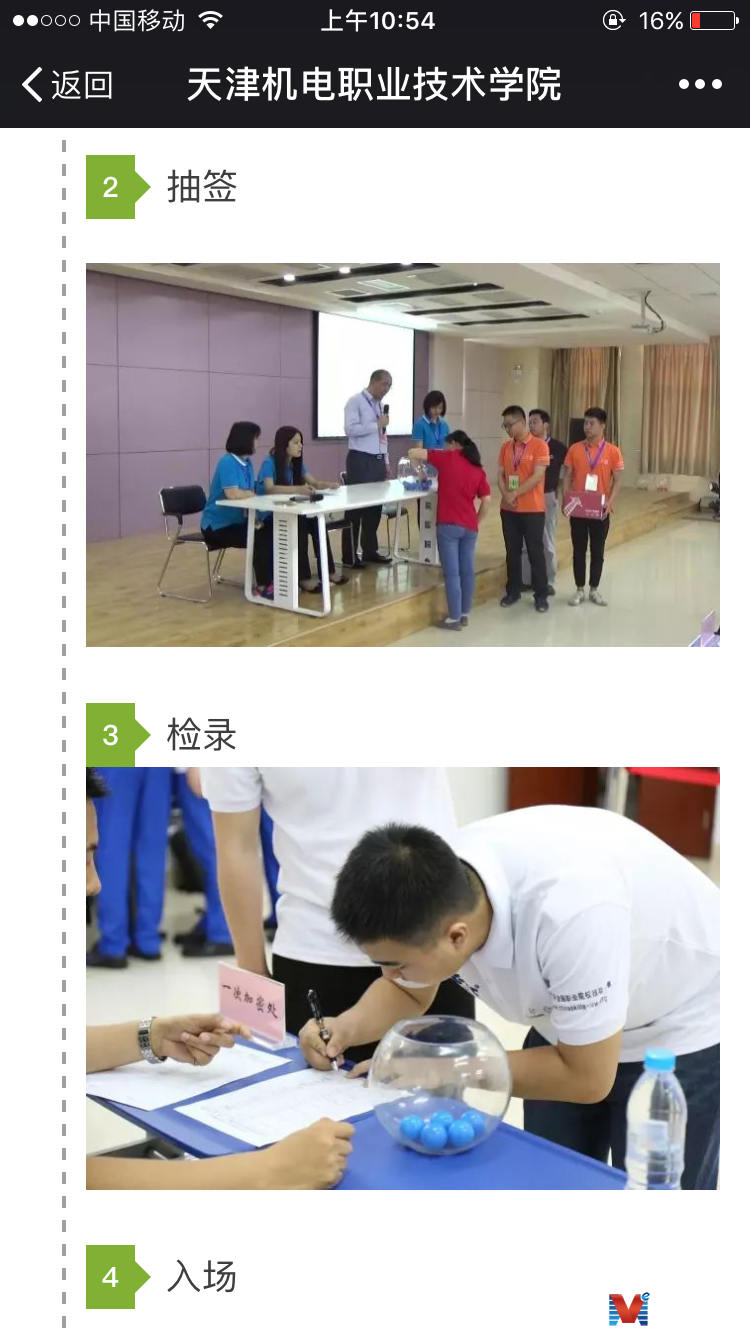Enlarge the 检录 sign-in photo

point(402,978)
